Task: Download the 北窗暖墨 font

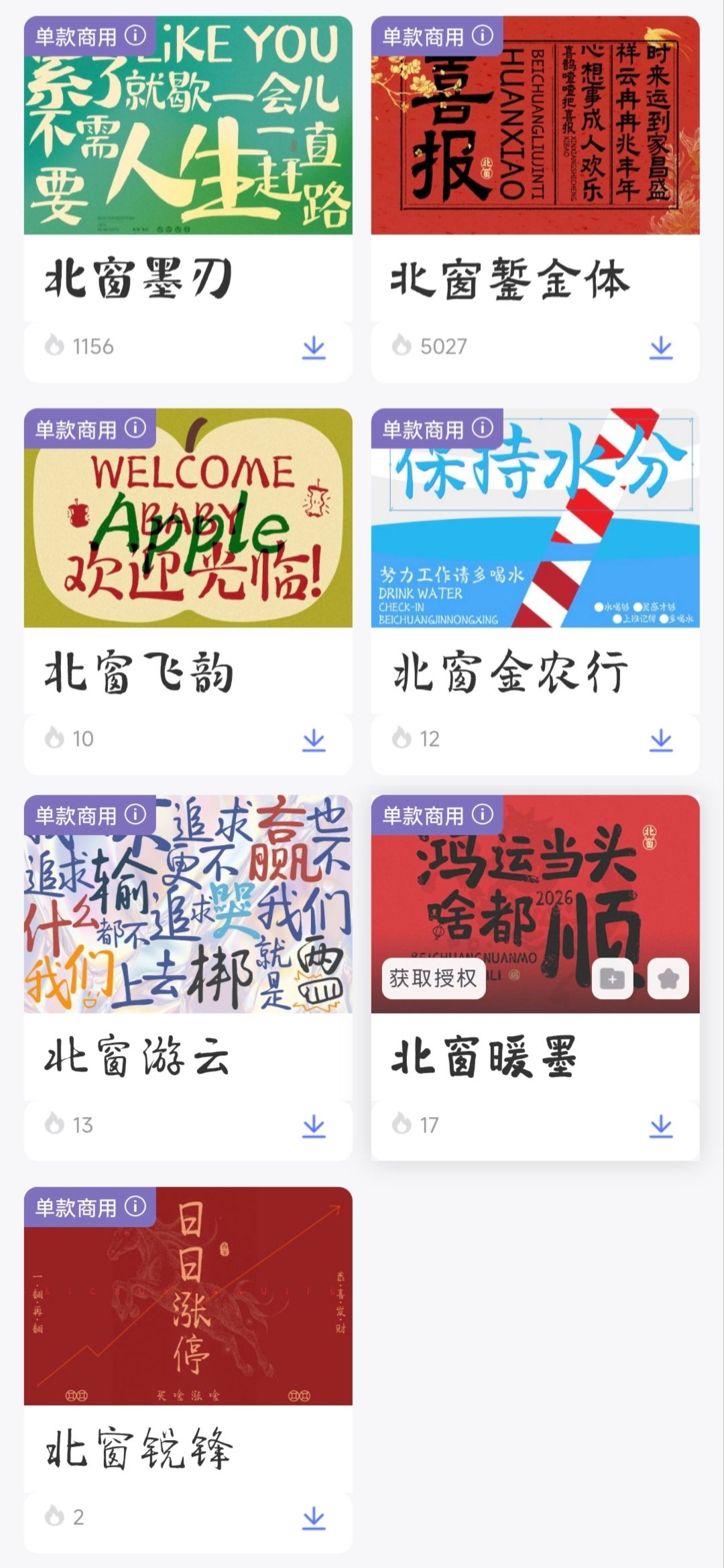Action: click(x=661, y=1126)
